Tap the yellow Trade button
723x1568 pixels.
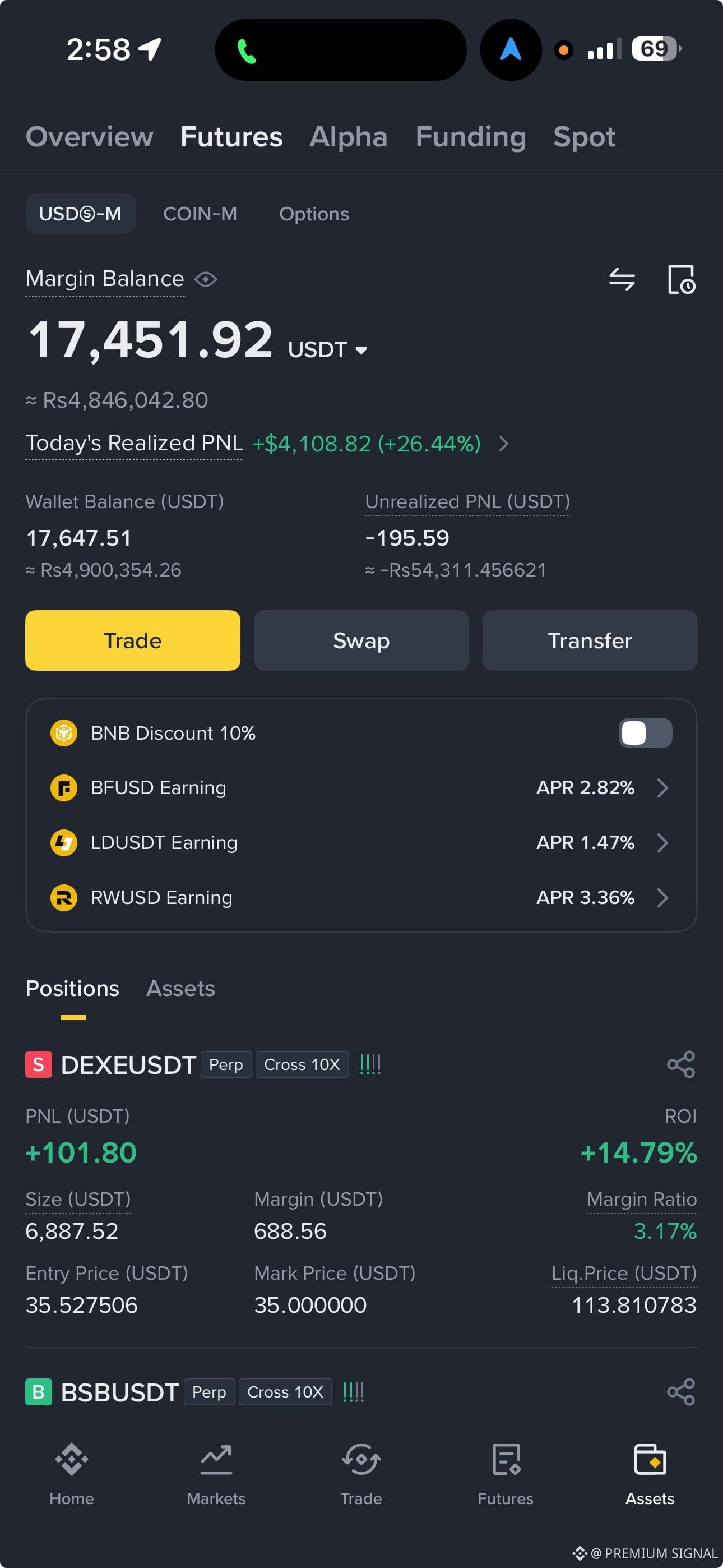point(133,640)
